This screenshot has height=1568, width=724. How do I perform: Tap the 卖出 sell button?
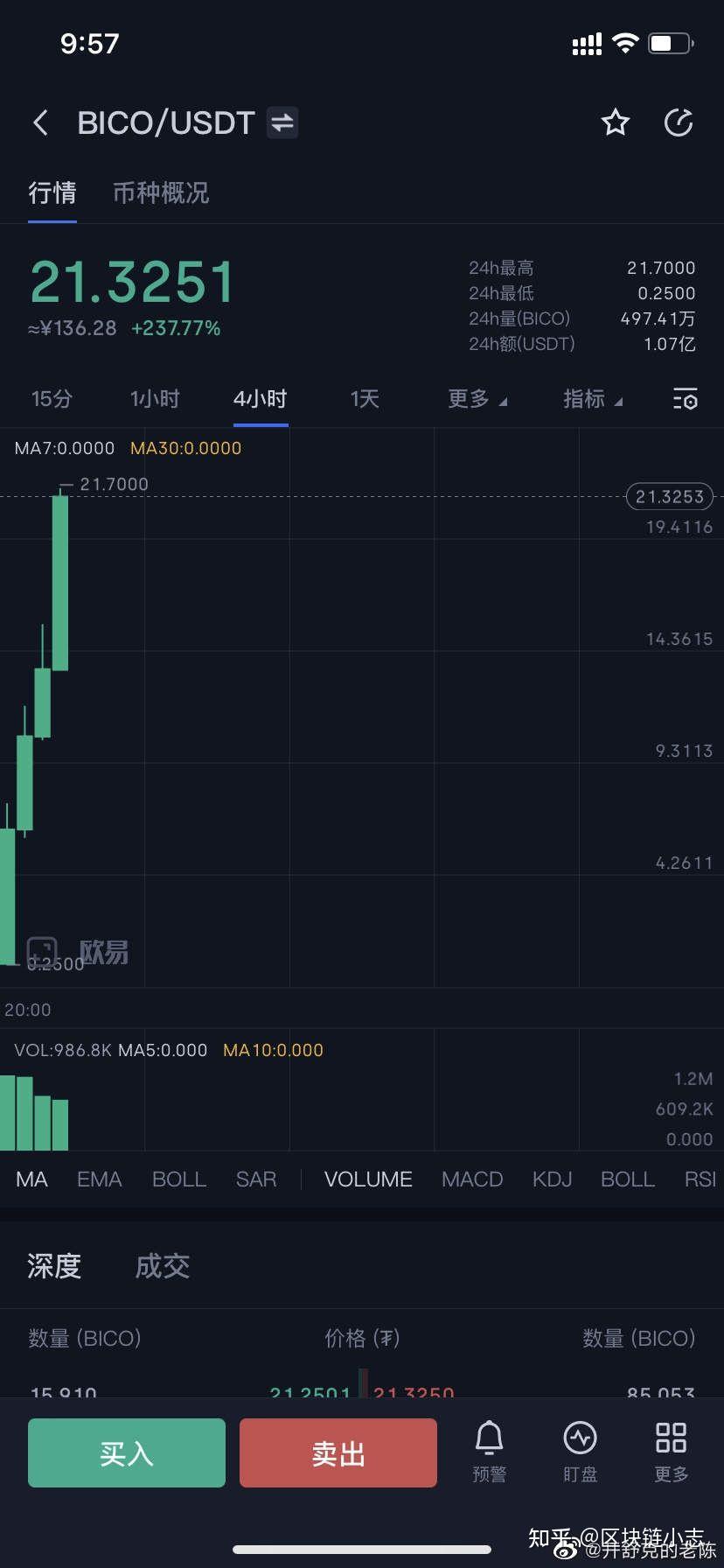[338, 1453]
